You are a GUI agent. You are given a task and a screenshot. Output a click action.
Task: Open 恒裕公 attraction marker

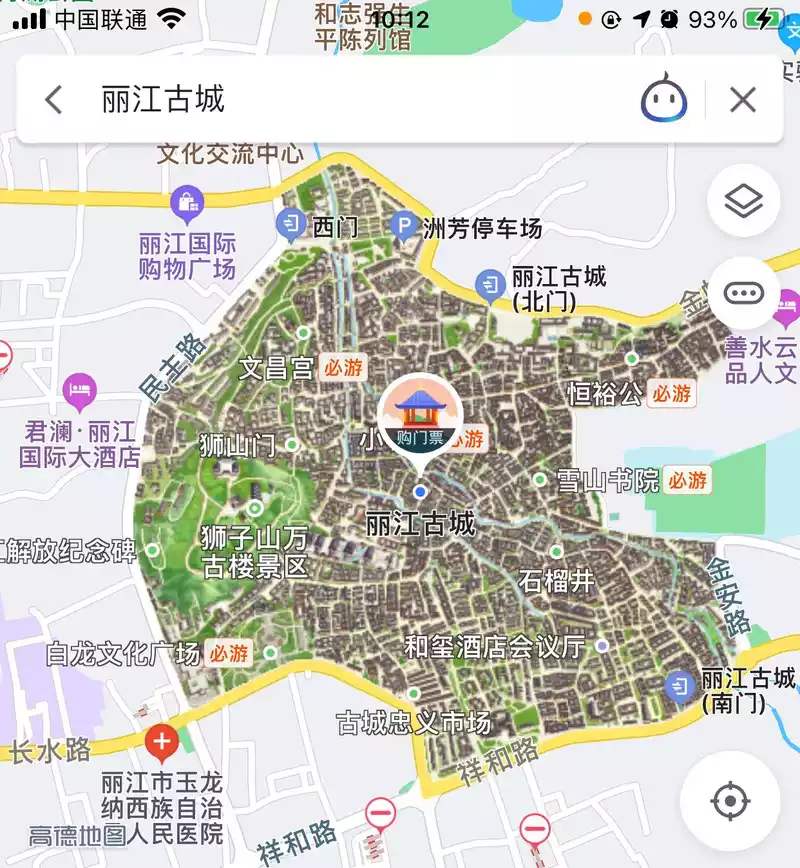[x=631, y=358]
